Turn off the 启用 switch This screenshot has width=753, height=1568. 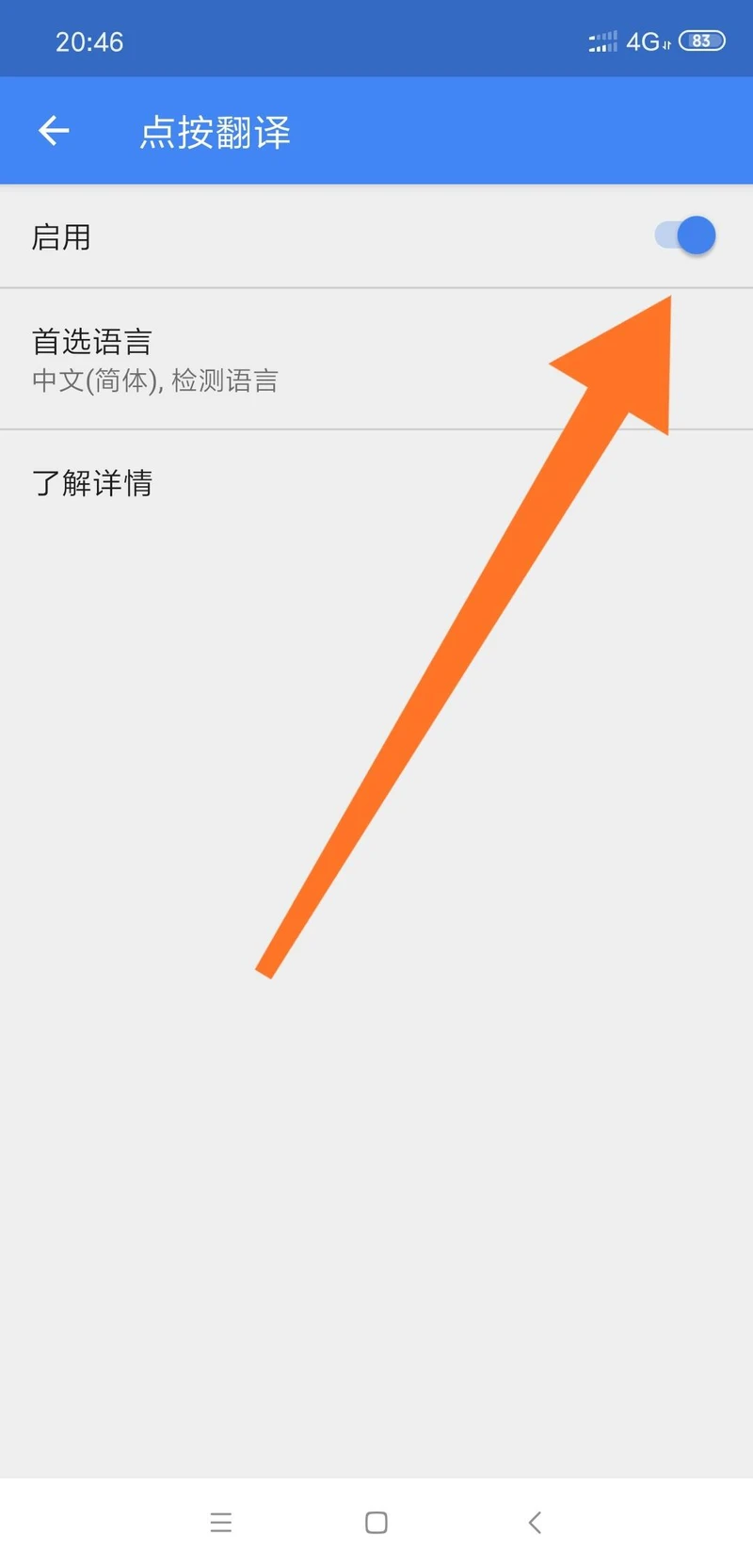[x=685, y=235]
